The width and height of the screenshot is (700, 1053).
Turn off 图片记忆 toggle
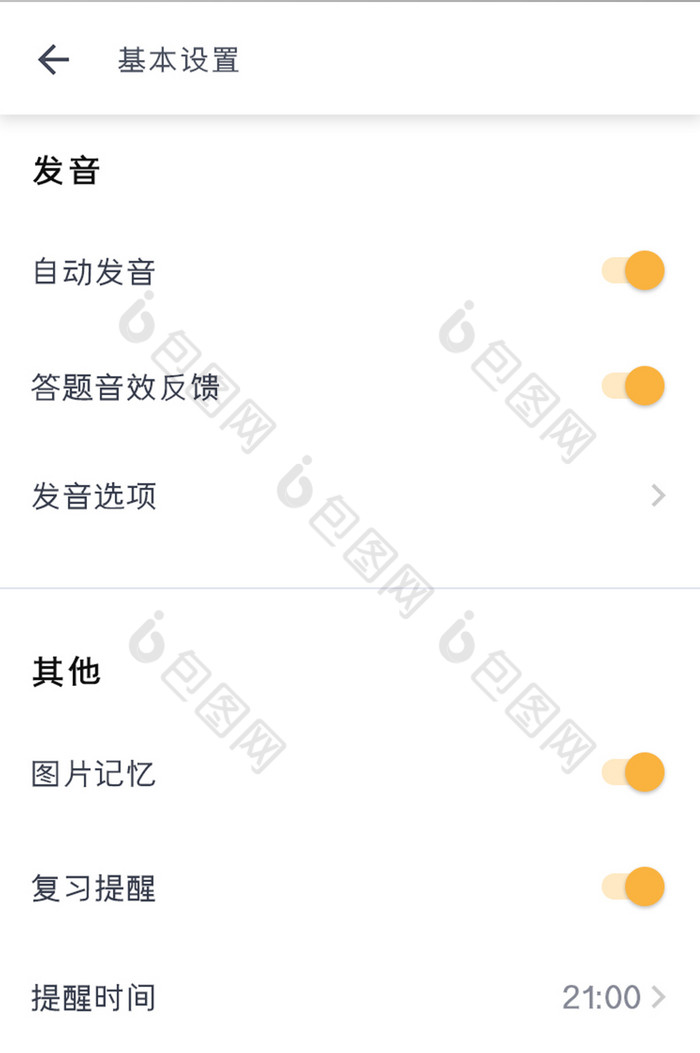point(634,772)
